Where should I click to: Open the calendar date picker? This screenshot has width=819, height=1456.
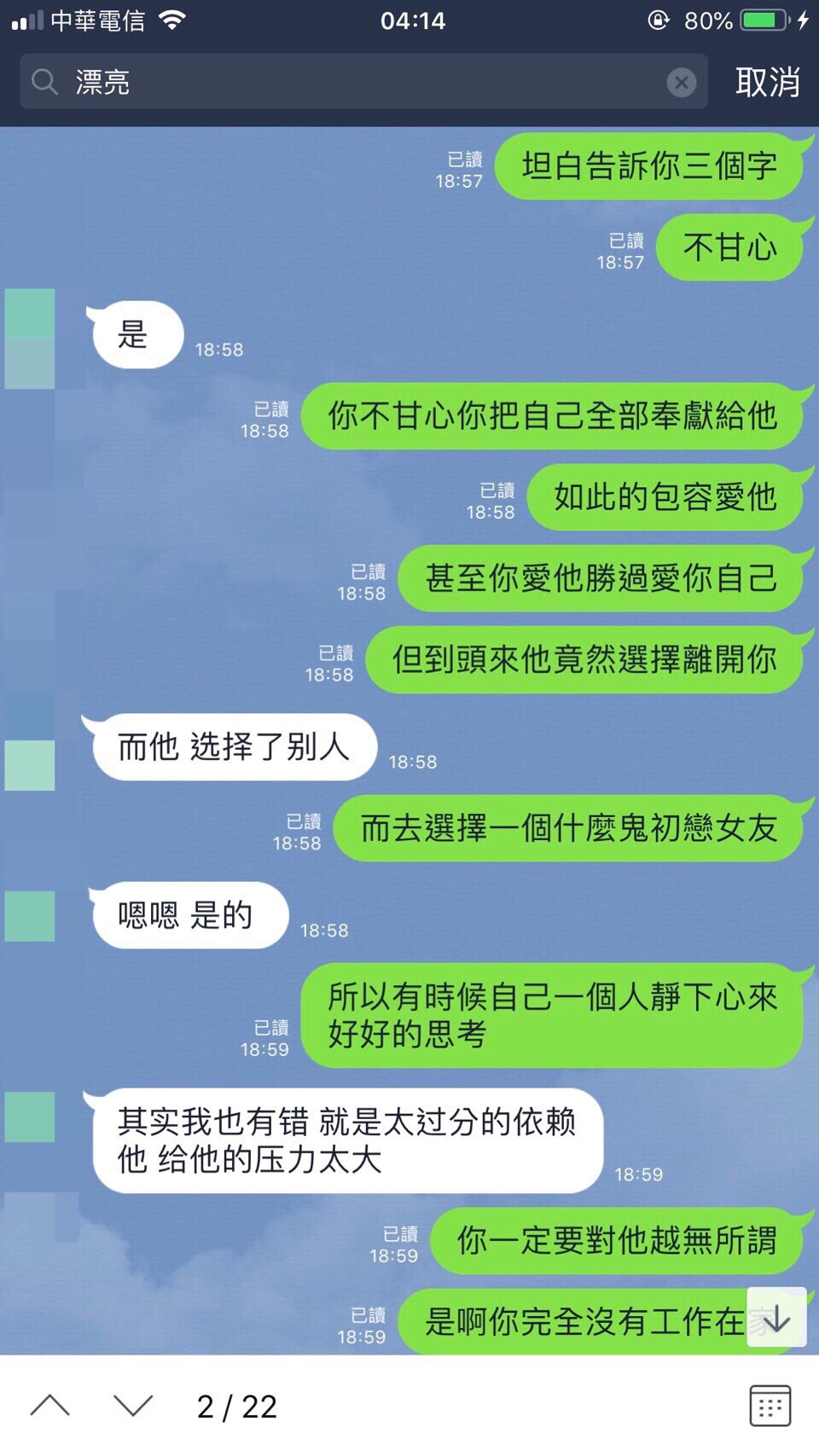point(770,1406)
